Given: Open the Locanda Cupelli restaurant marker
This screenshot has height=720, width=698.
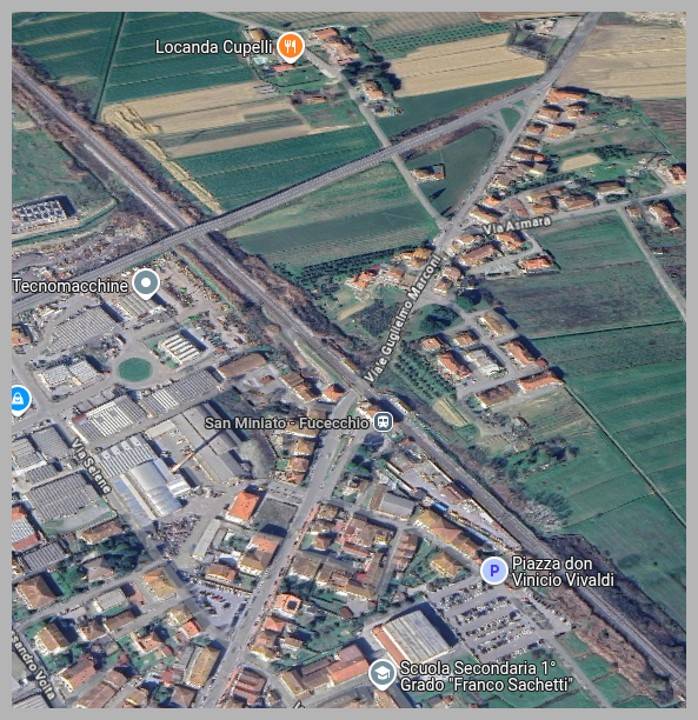Looking at the screenshot, I should click(x=290, y=45).
